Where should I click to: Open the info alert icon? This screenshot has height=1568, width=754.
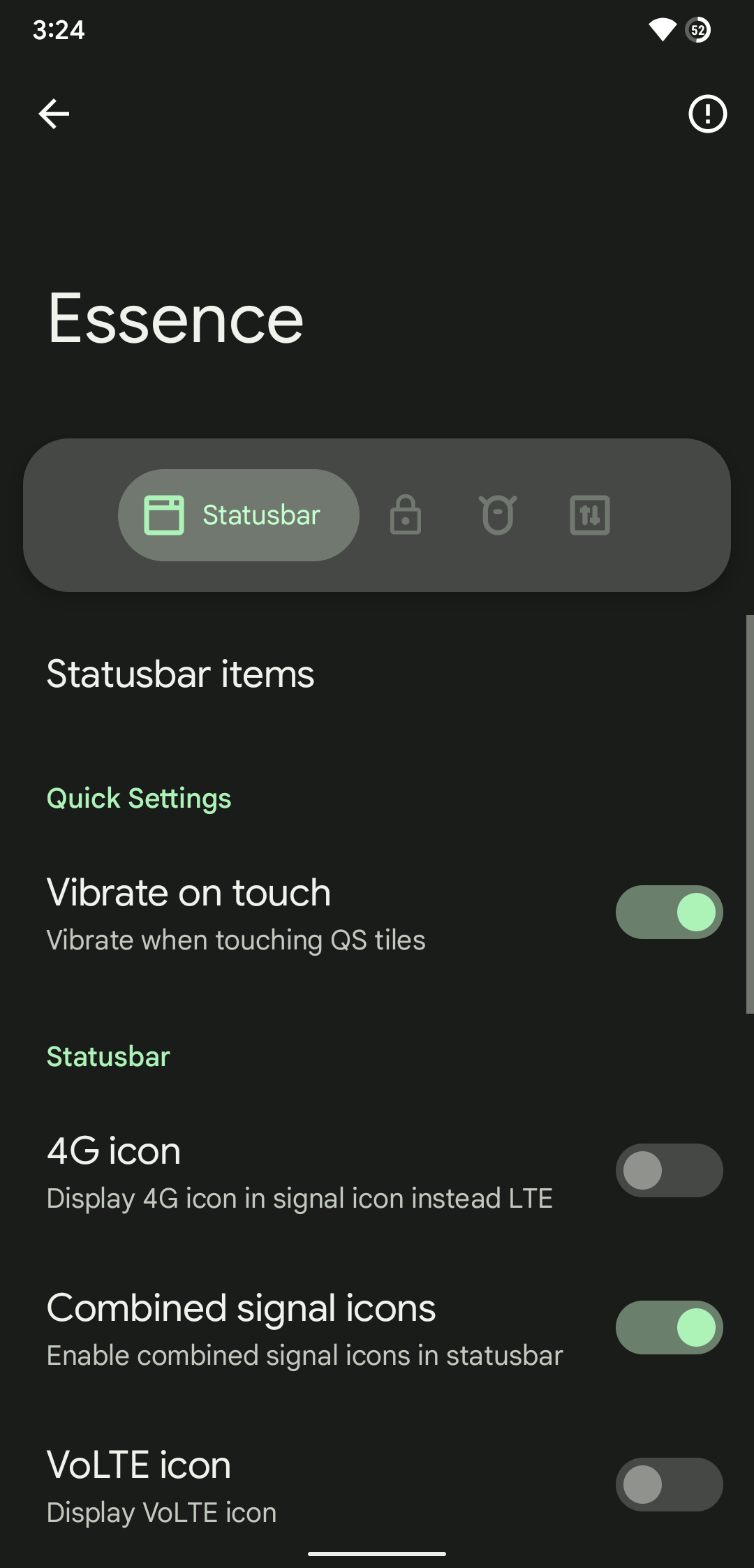click(707, 114)
